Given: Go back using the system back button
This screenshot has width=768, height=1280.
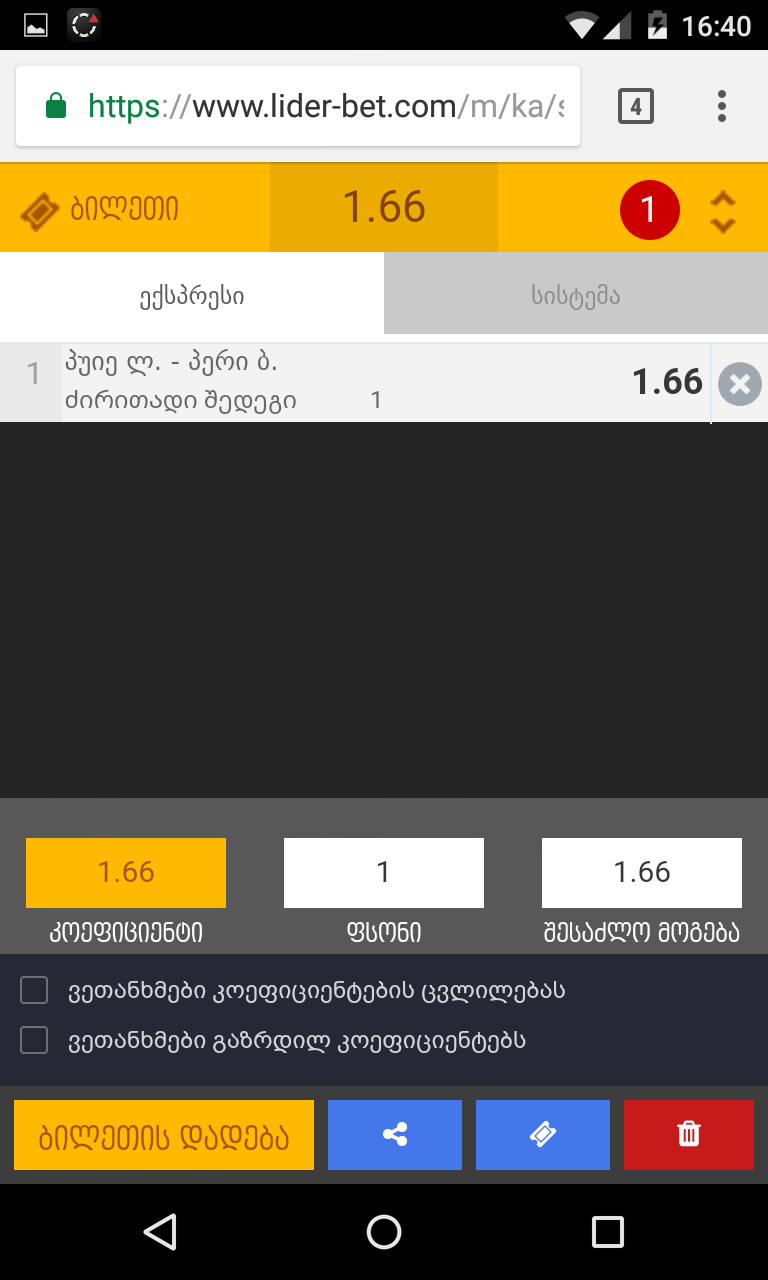Looking at the screenshot, I should [160, 1232].
